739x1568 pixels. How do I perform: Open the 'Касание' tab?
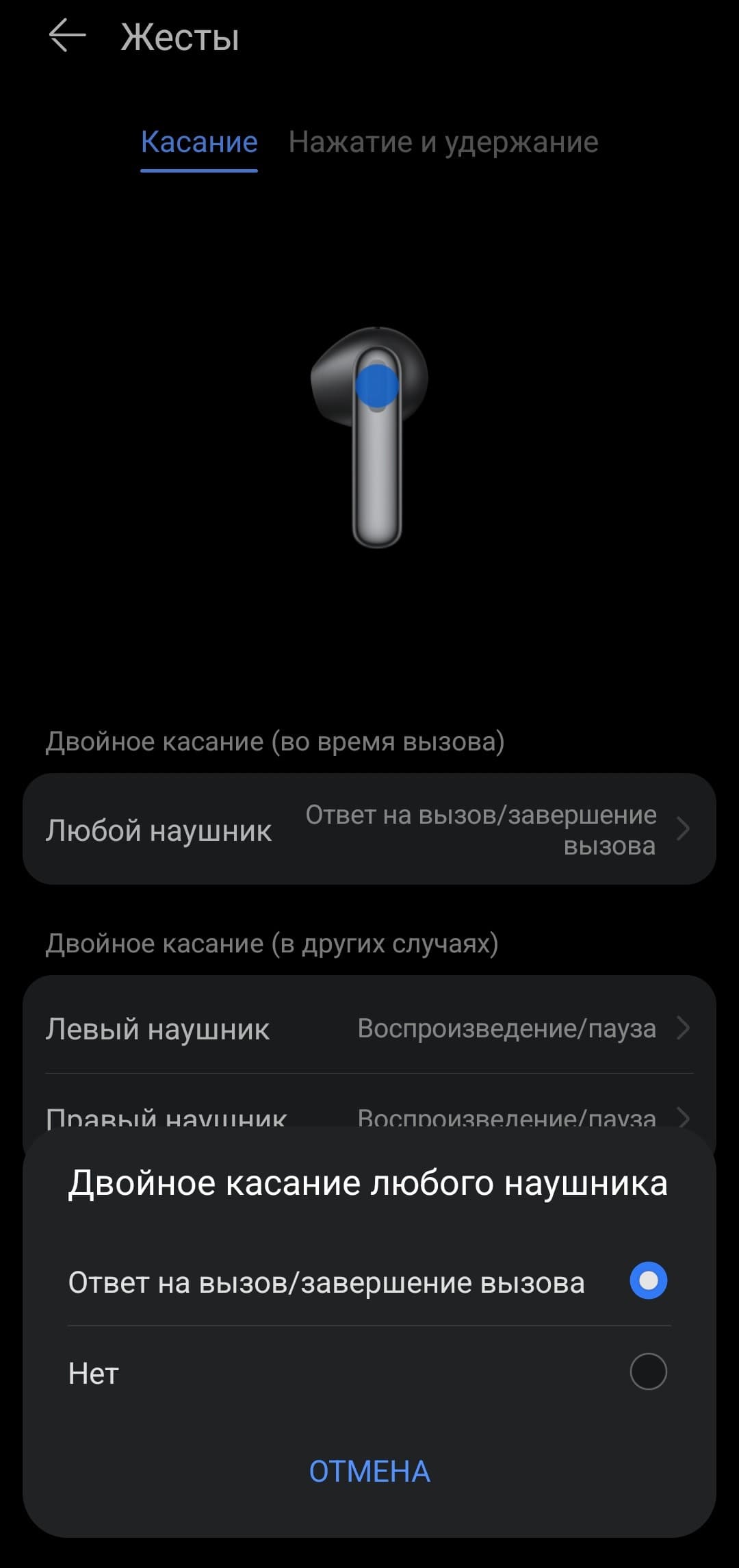click(x=199, y=142)
